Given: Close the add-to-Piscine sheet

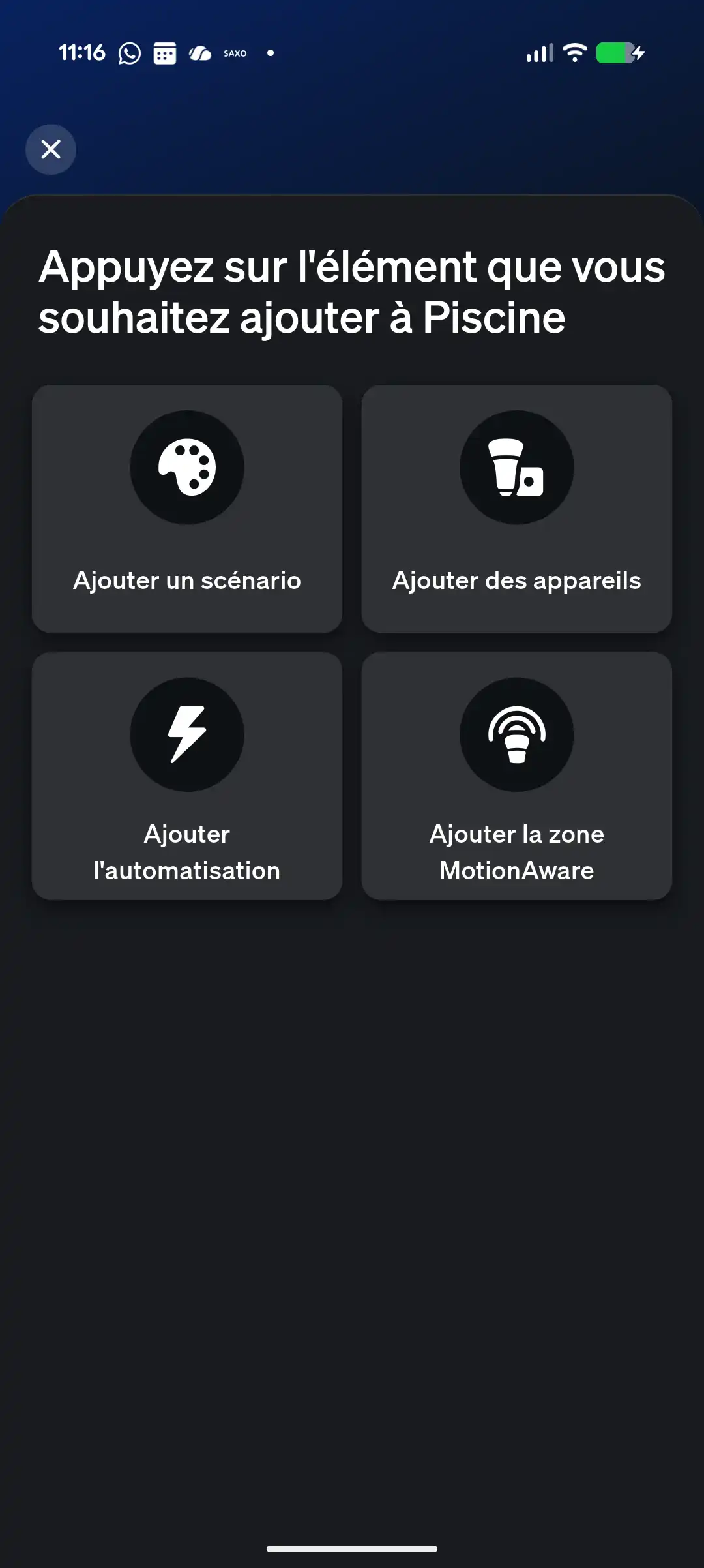Looking at the screenshot, I should tap(51, 150).
